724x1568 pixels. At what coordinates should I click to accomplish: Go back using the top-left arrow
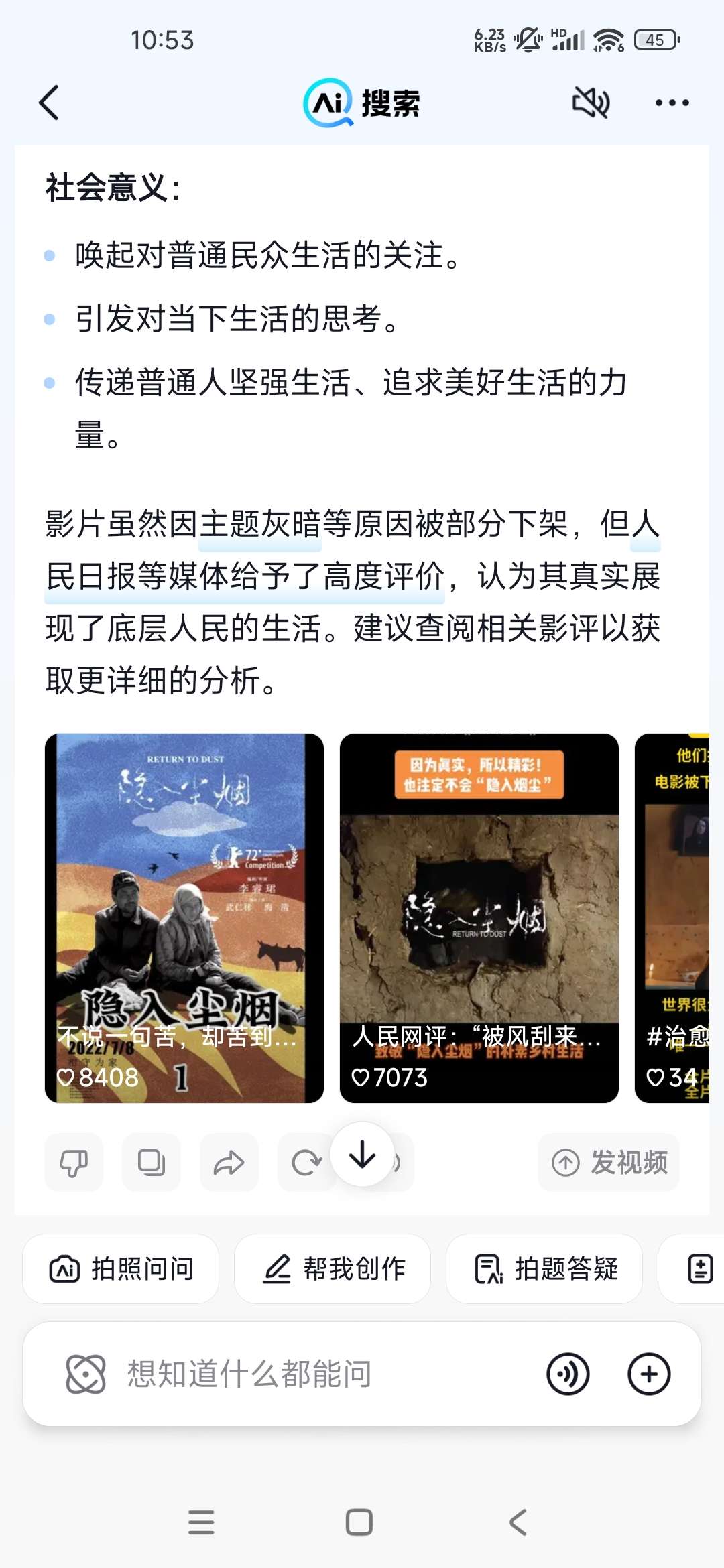(49, 103)
